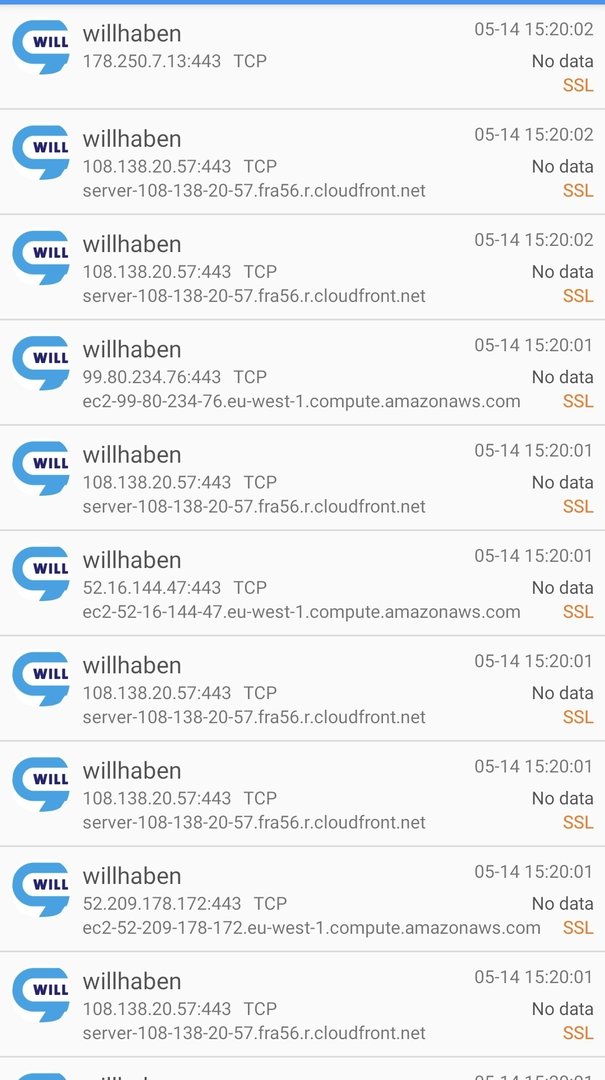Open the connection to 99.80.234.76:443

302,373
